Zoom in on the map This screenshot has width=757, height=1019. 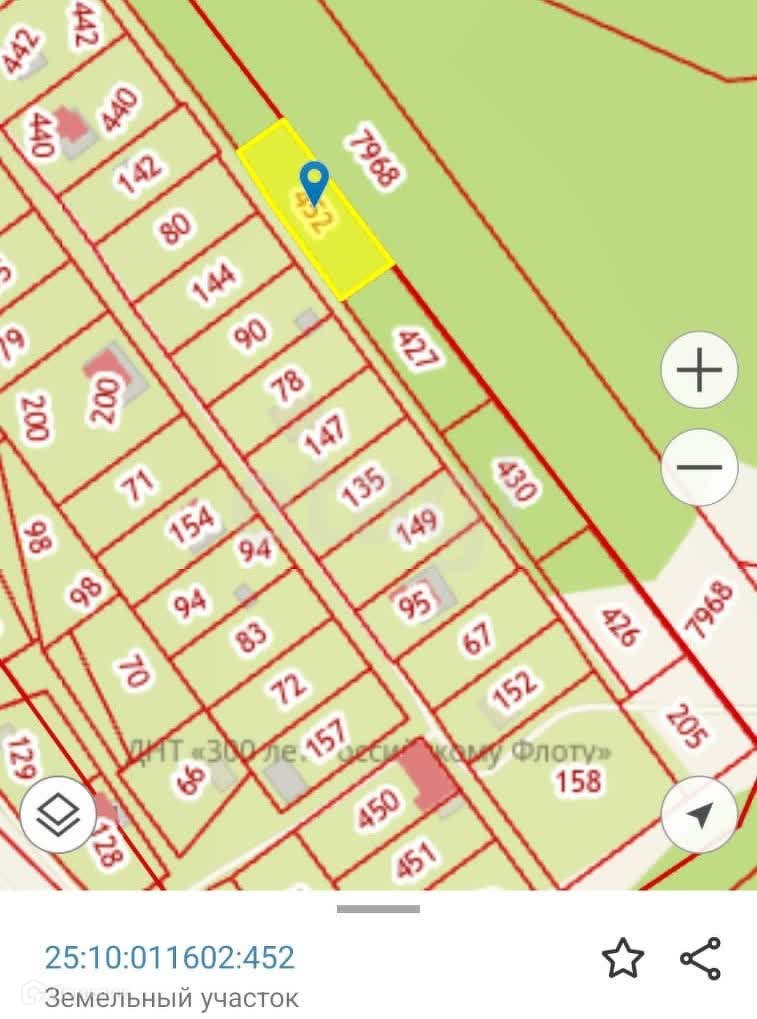(699, 371)
